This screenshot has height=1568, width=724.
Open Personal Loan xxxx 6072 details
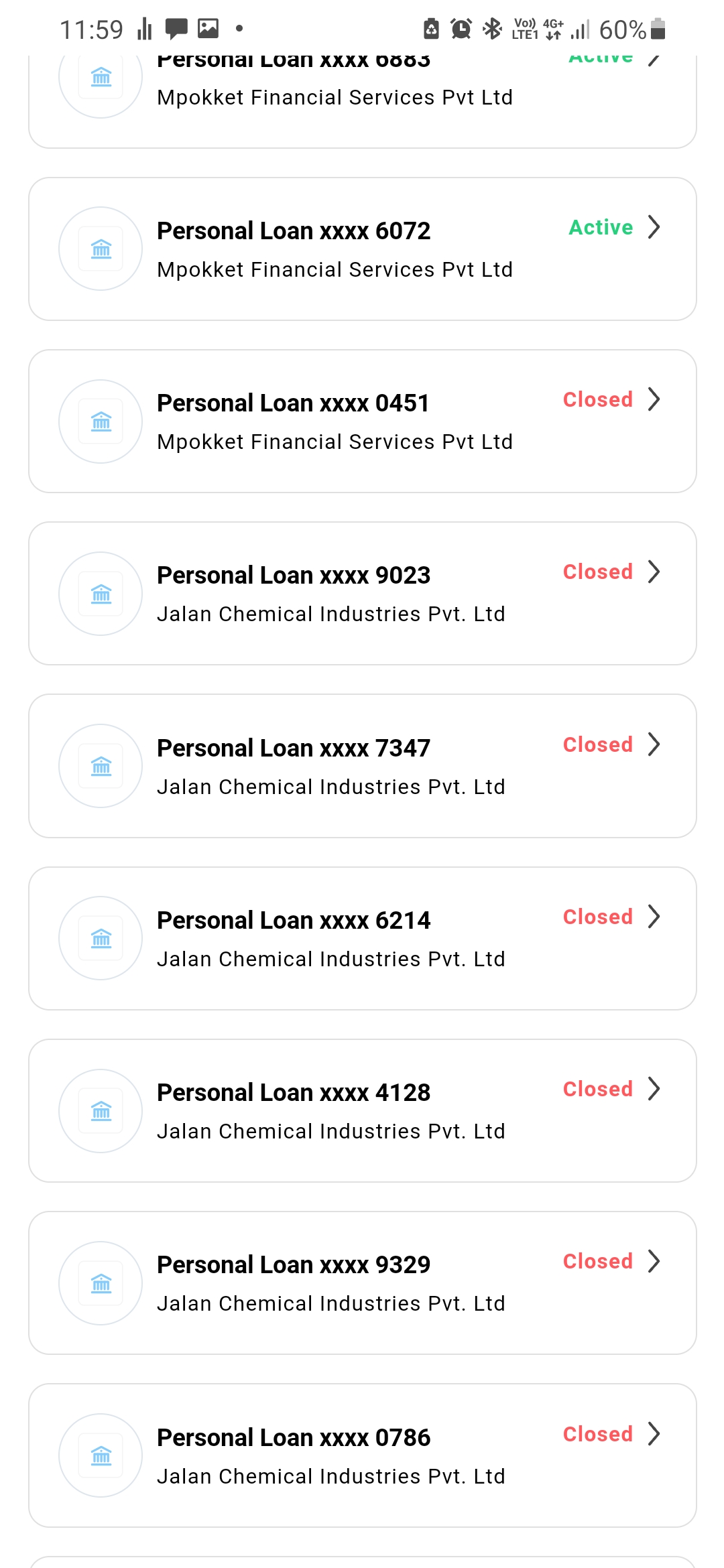point(362,249)
